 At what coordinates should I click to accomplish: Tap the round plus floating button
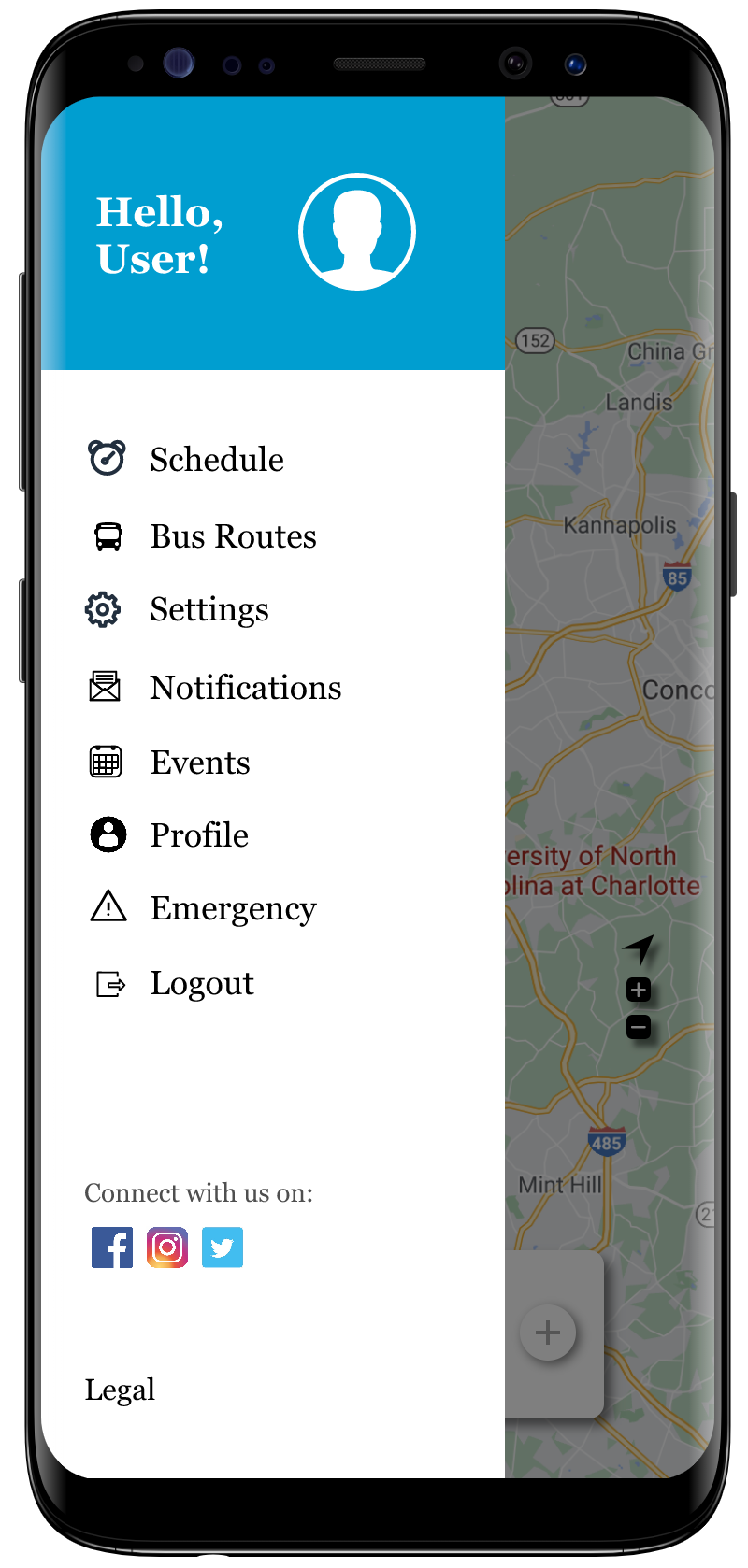tap(548, 1333)
